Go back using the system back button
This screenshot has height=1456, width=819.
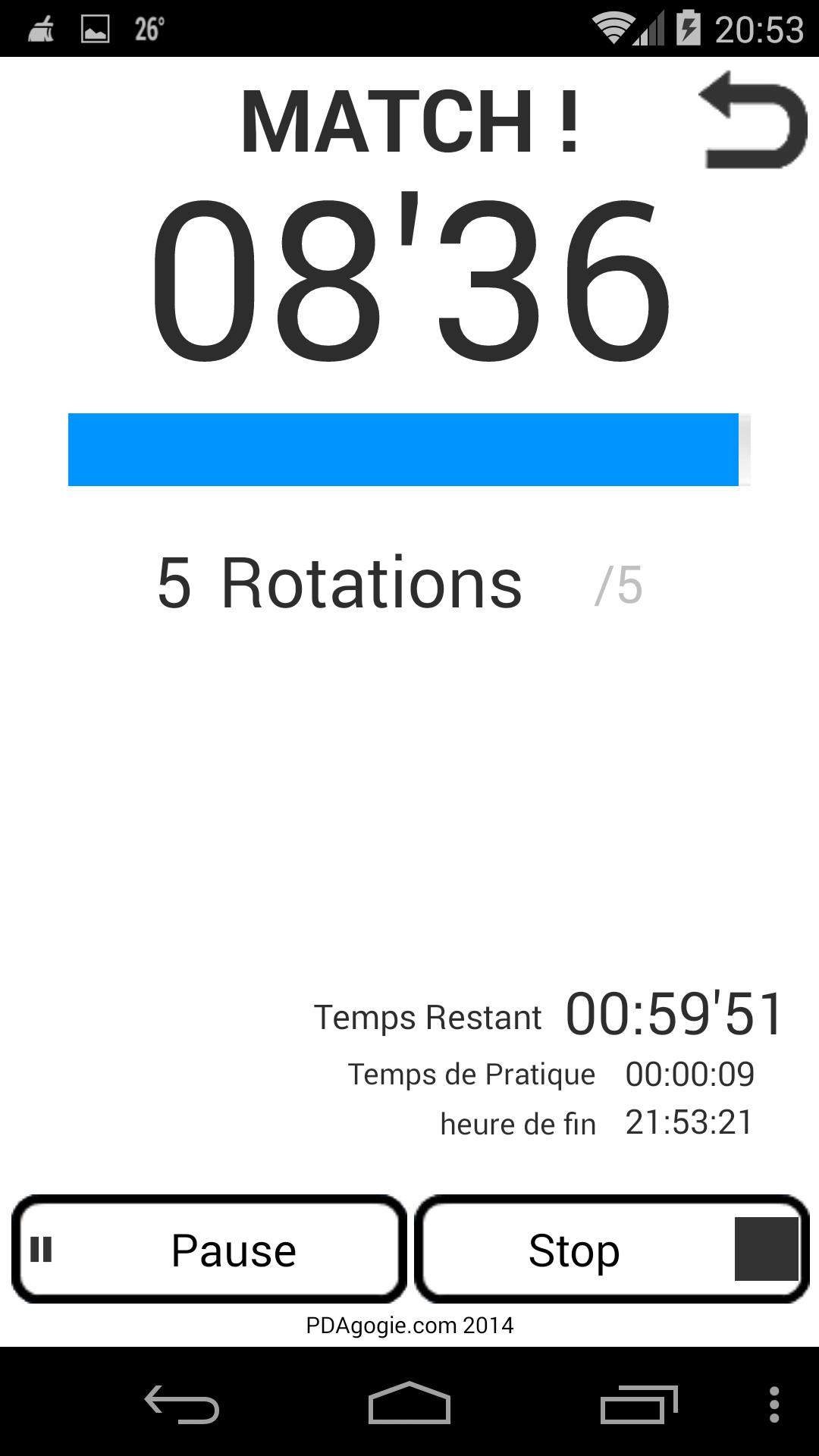182,1404
